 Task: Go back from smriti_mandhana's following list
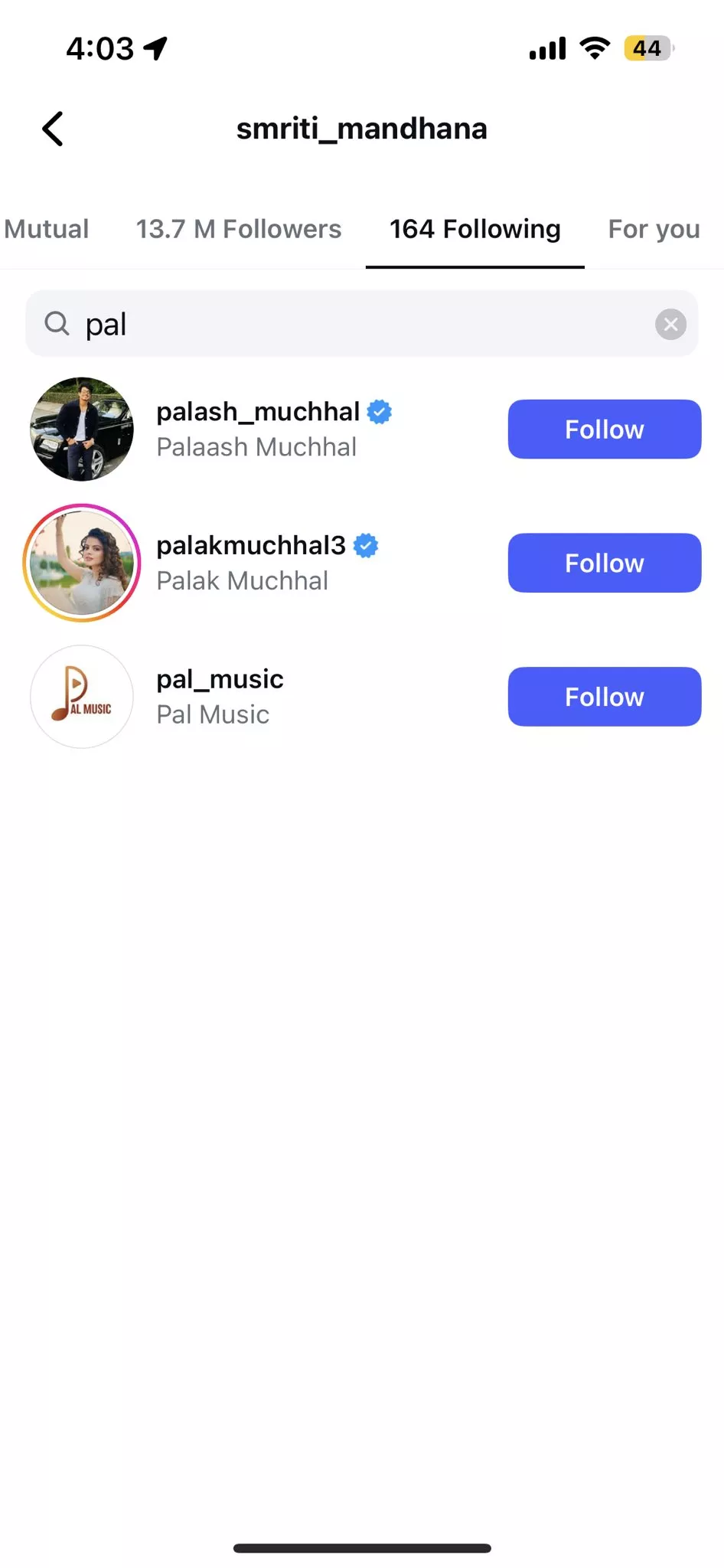(x=53, y=129)
